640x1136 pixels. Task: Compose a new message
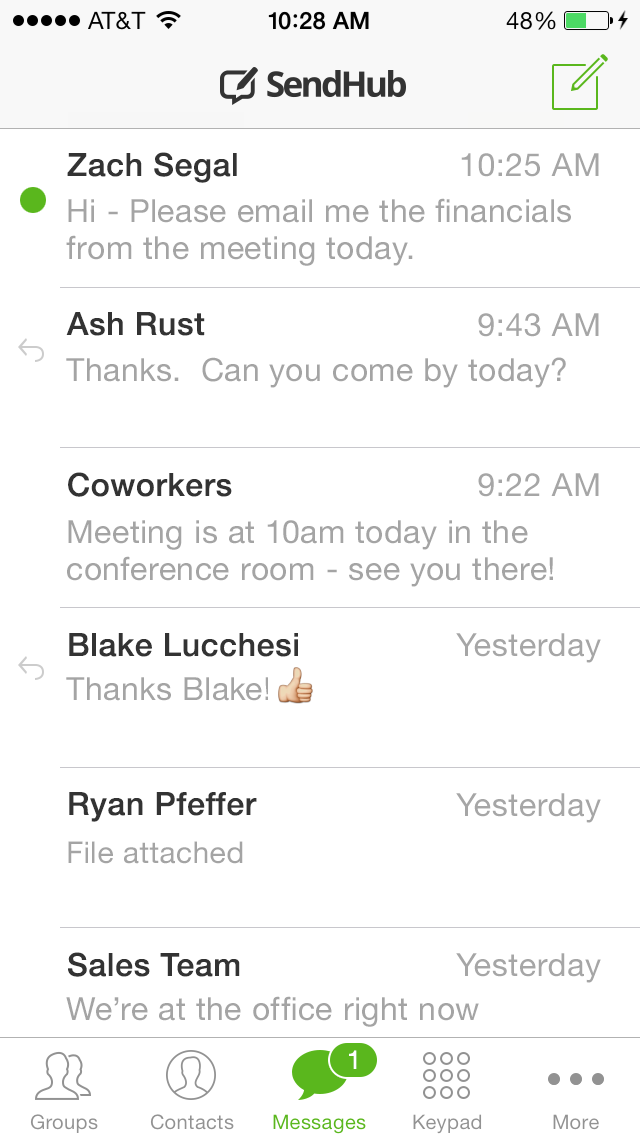[x=578, y=83]
